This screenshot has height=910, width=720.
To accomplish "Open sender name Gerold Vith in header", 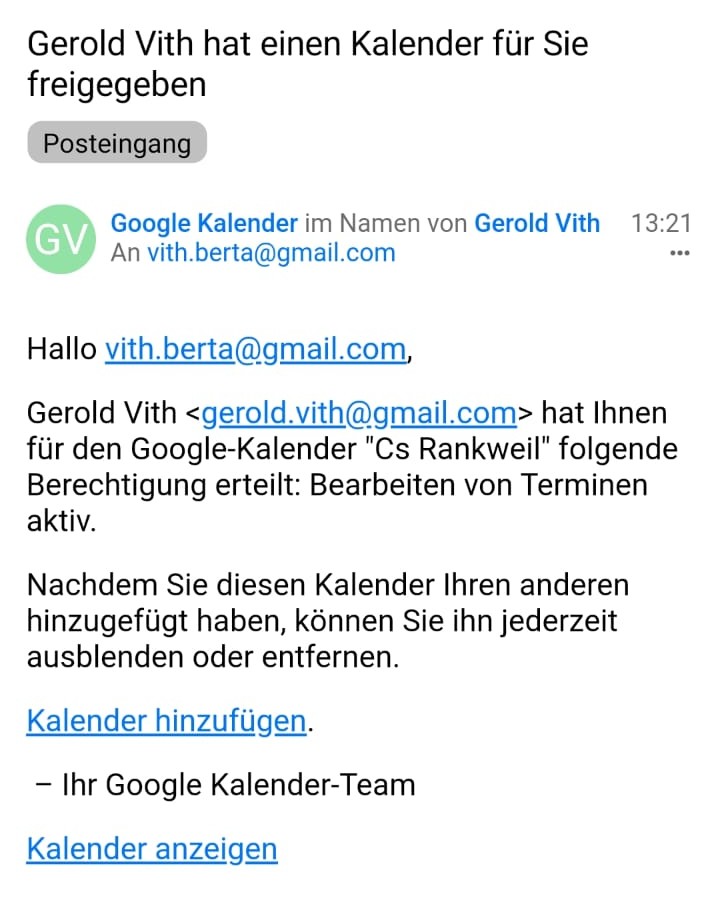I will (537, 223).
